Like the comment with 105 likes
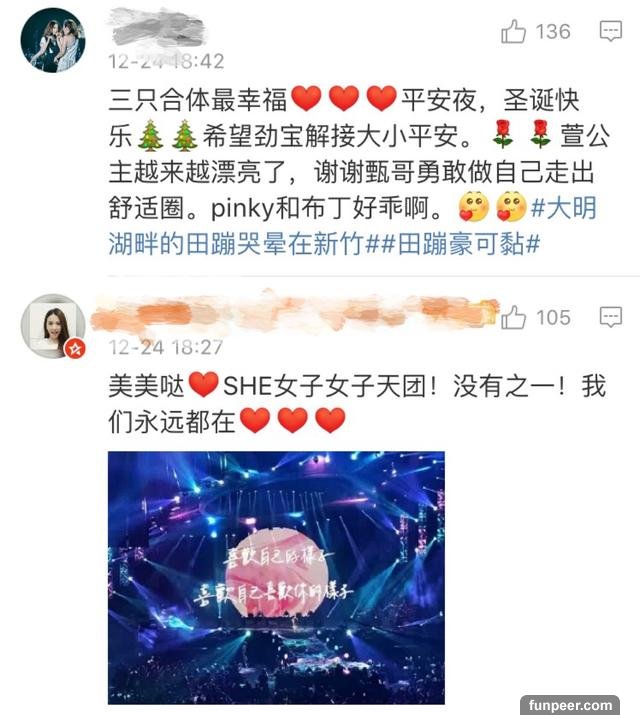Viewport: 640px width, 715px height. [x=514, y=318]
